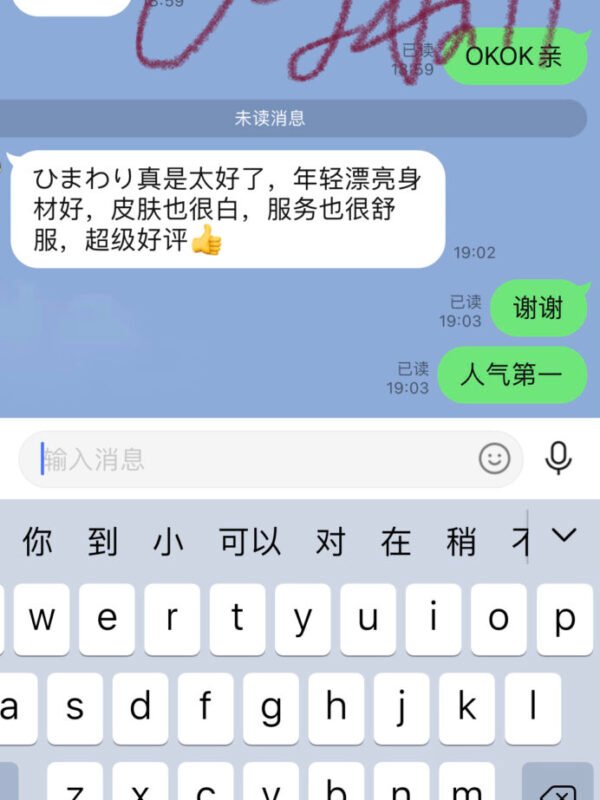Open the emoji smiley picker
This screenshot has height=800, width=600.
pos(494,459)
